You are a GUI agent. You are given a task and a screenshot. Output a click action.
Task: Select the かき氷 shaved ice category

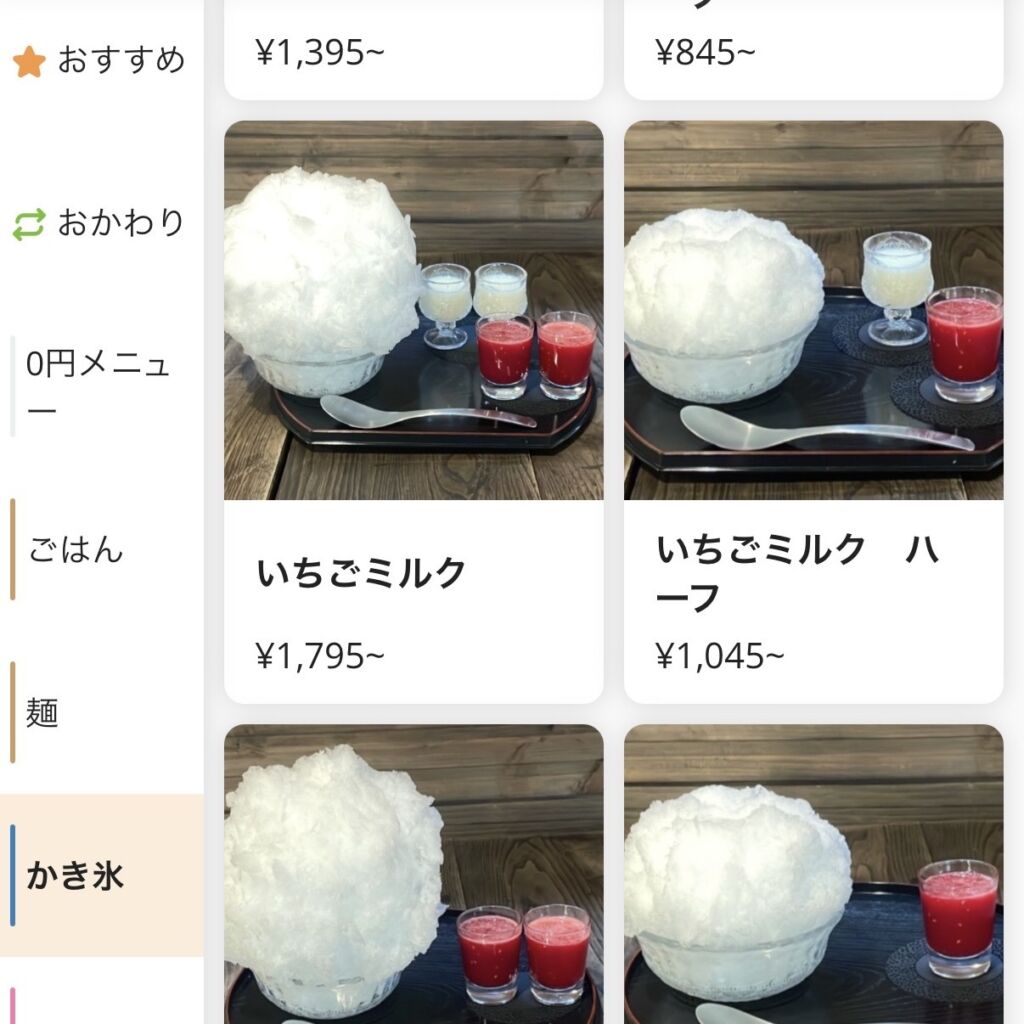tap(101, 876)
